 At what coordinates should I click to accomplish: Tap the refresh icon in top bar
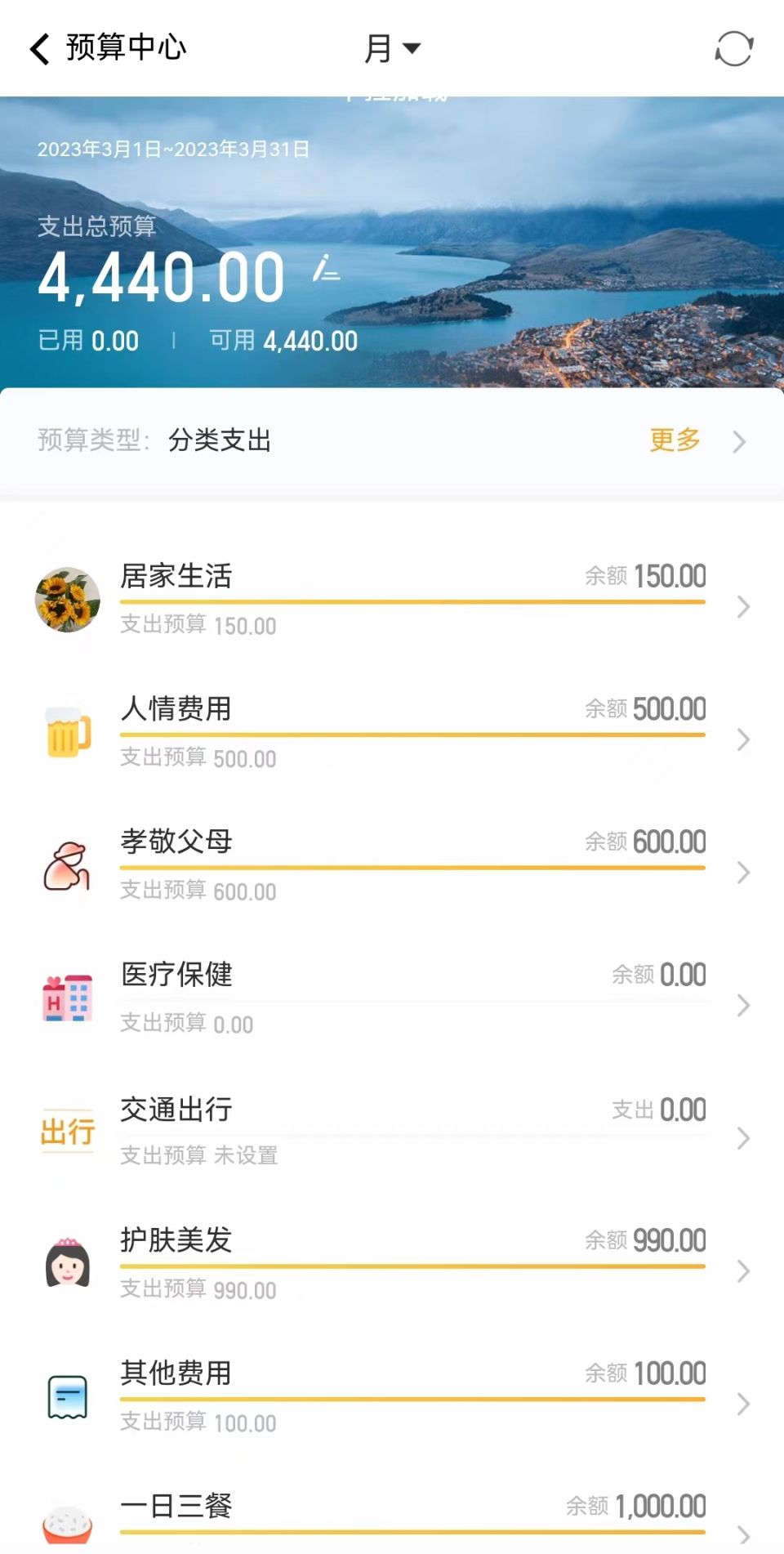(x=733, y=48)
